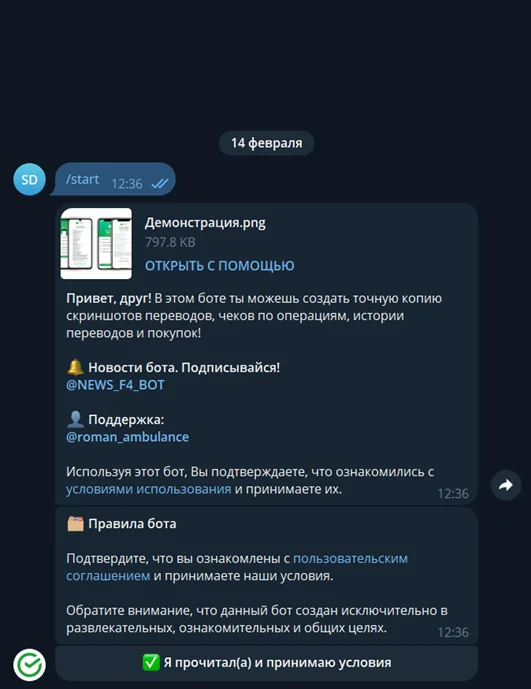Screen dimensions: 531x689
Task: Tap ОТКРЫТЬ С ПОМОЩЬЮ link
Action: [220, 266]
